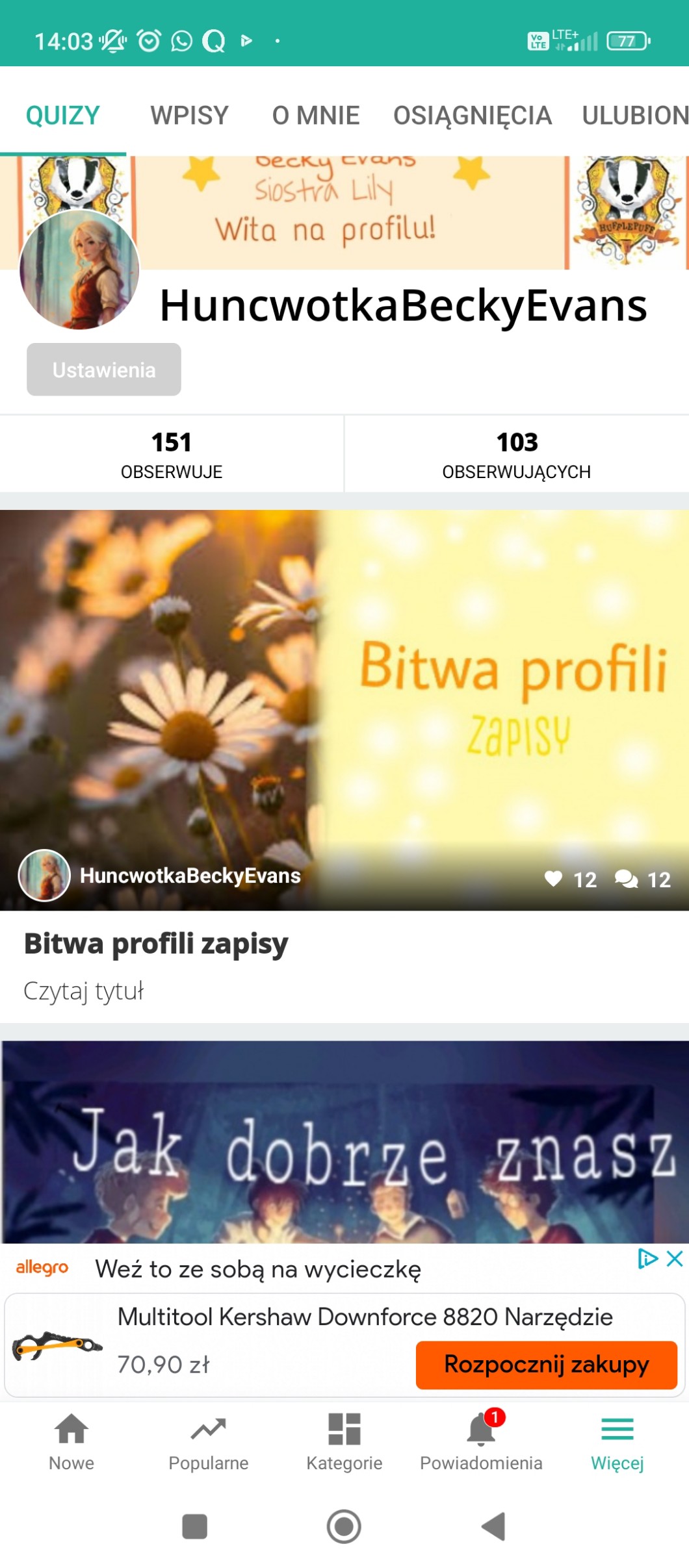Close the Allegro ad banner
Screen dimensions: 689x1568
tap(675, 1259)
